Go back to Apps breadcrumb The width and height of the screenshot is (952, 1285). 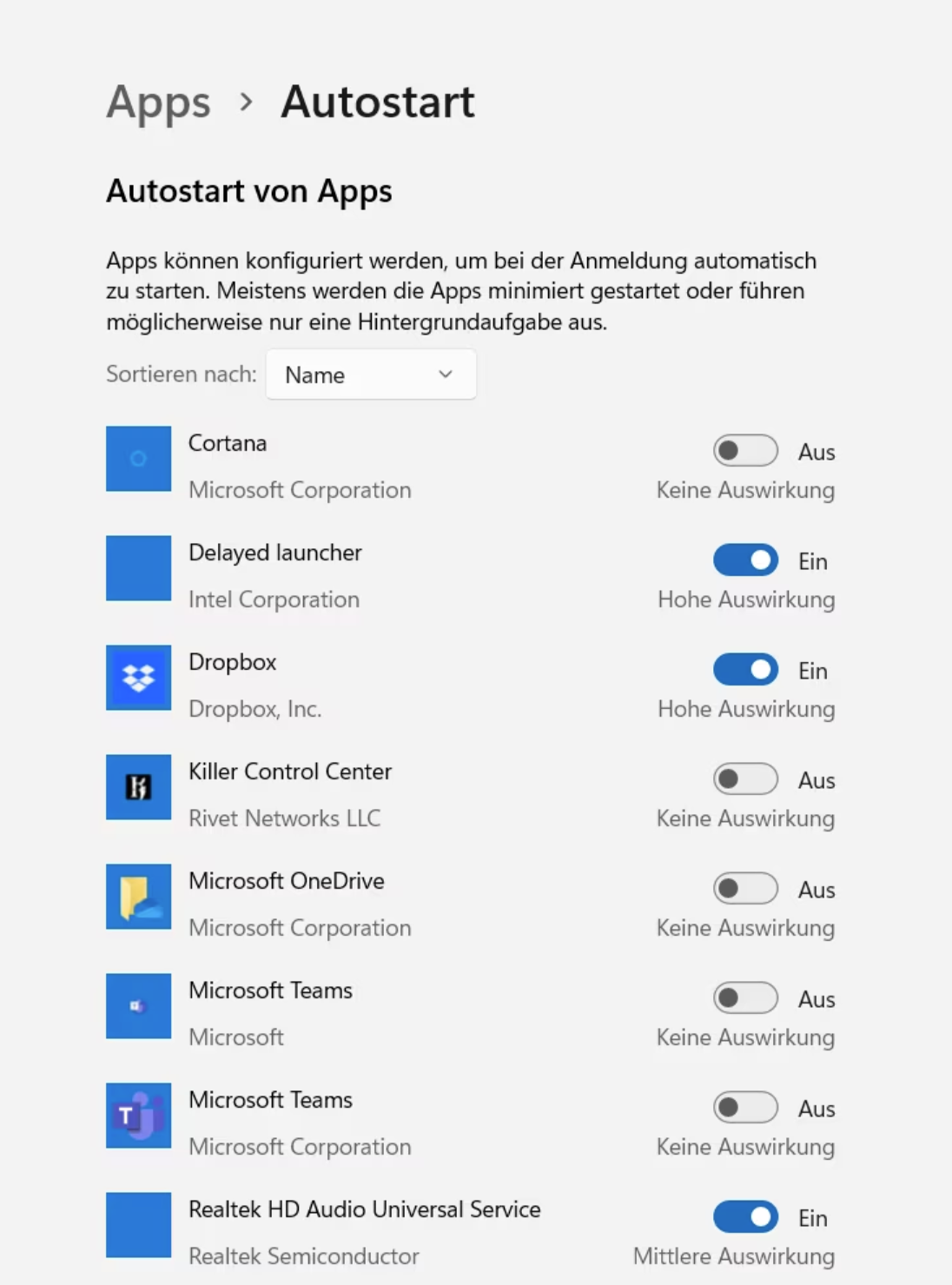click(158, 103)
